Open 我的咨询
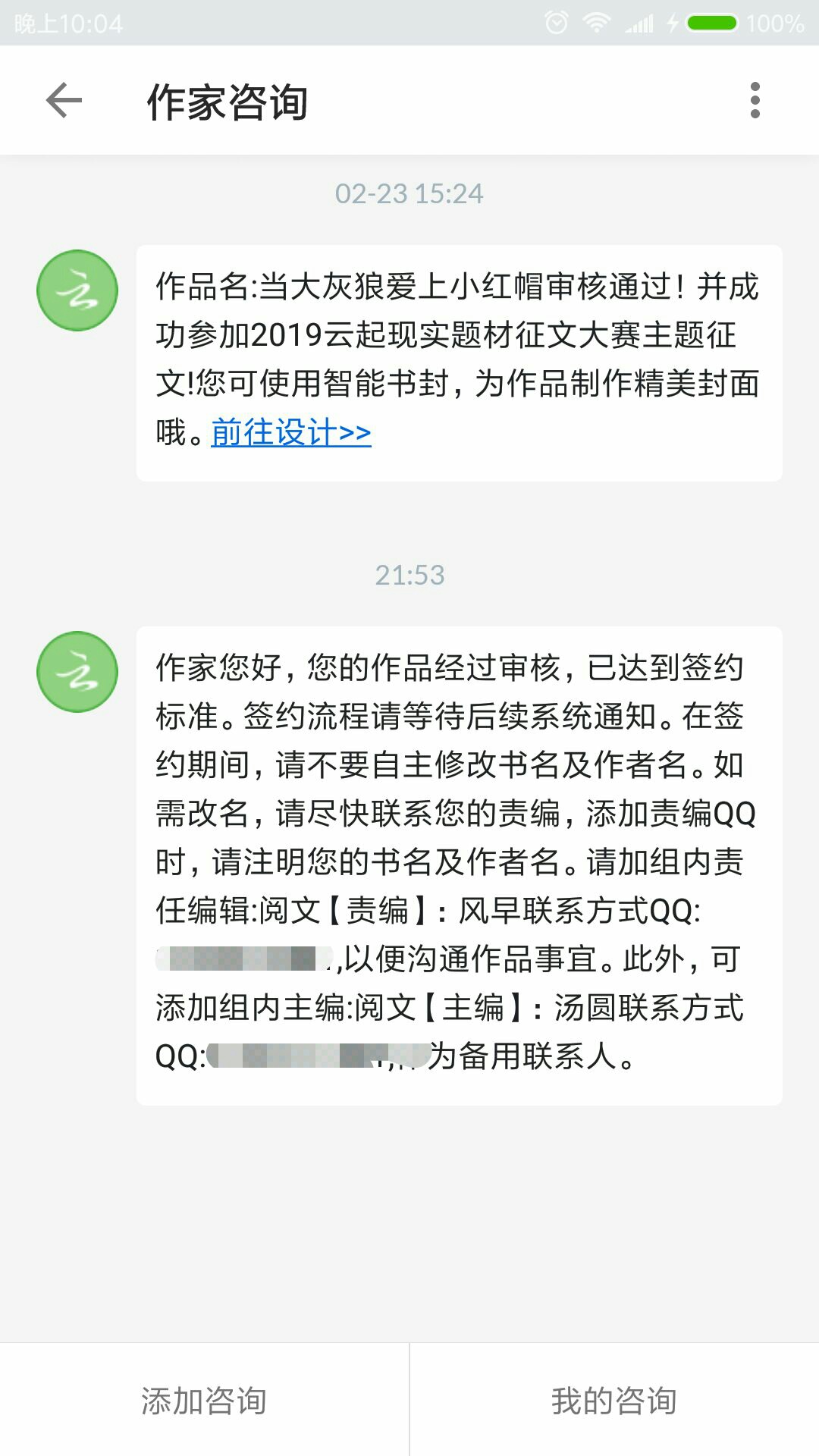 (614, 1400)
